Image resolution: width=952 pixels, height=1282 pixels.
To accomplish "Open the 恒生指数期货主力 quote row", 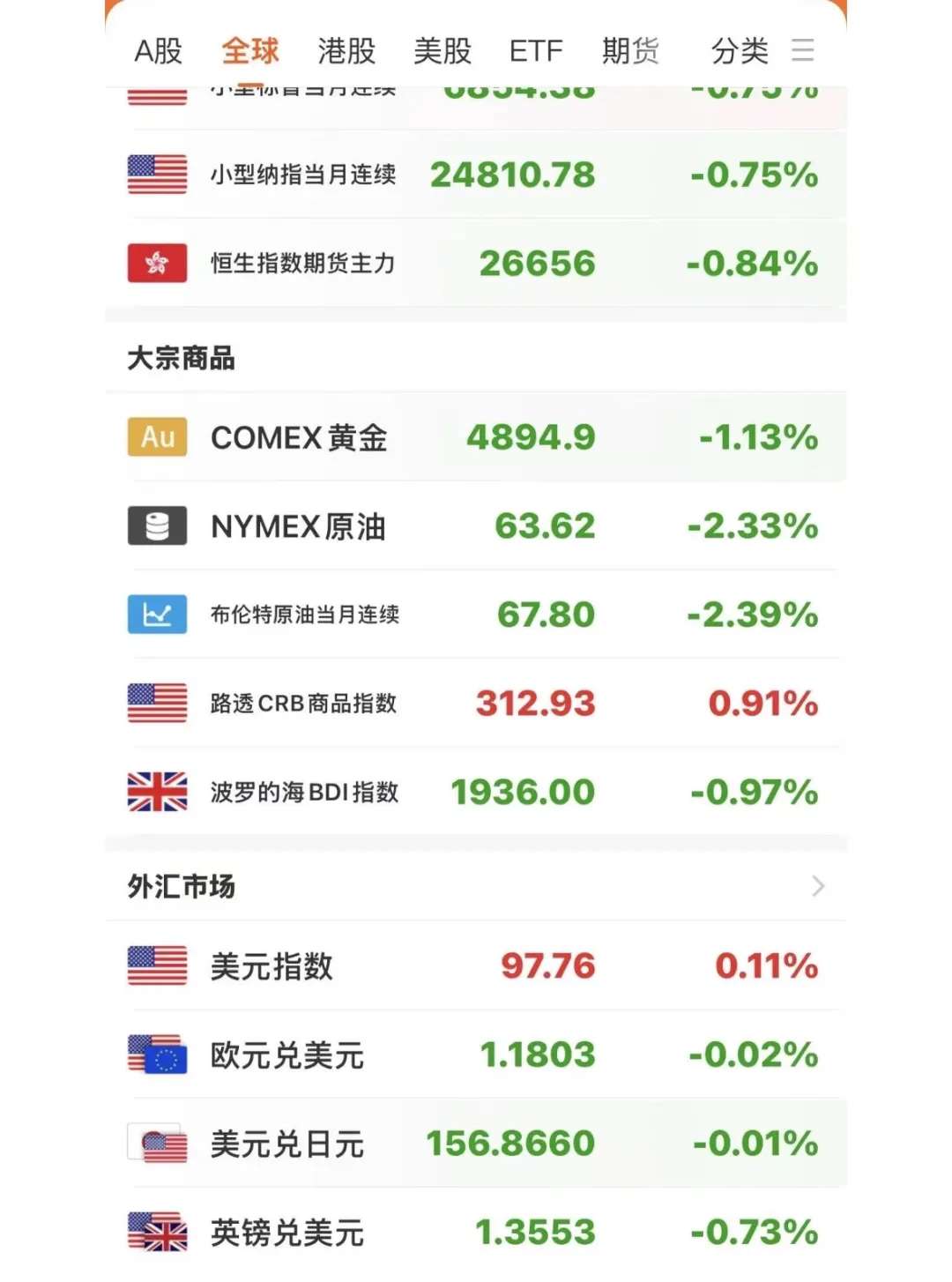I will click(x=476, y=262).
